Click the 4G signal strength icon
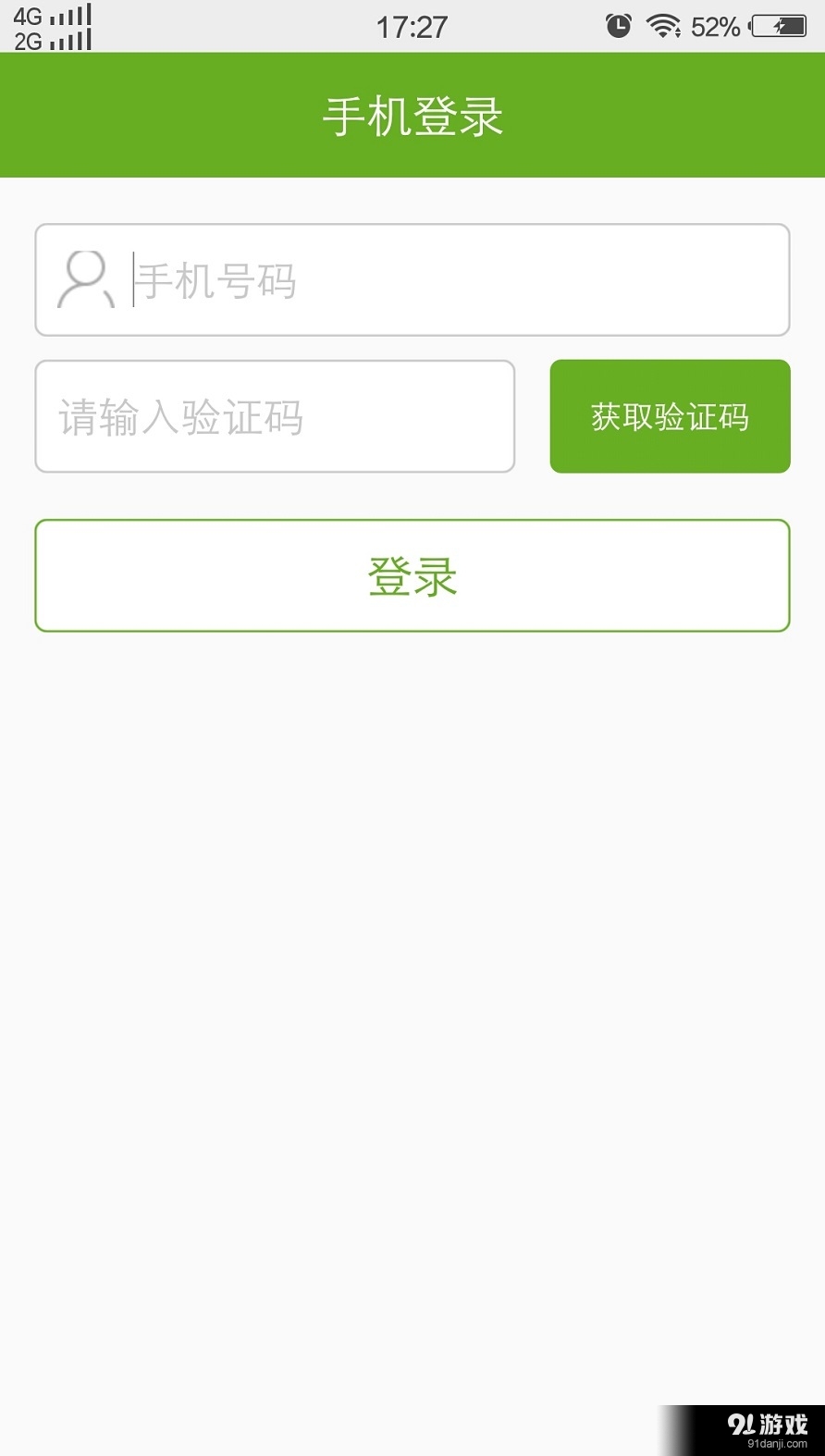This screenshot has height=1456, width=825. (69, 14)
